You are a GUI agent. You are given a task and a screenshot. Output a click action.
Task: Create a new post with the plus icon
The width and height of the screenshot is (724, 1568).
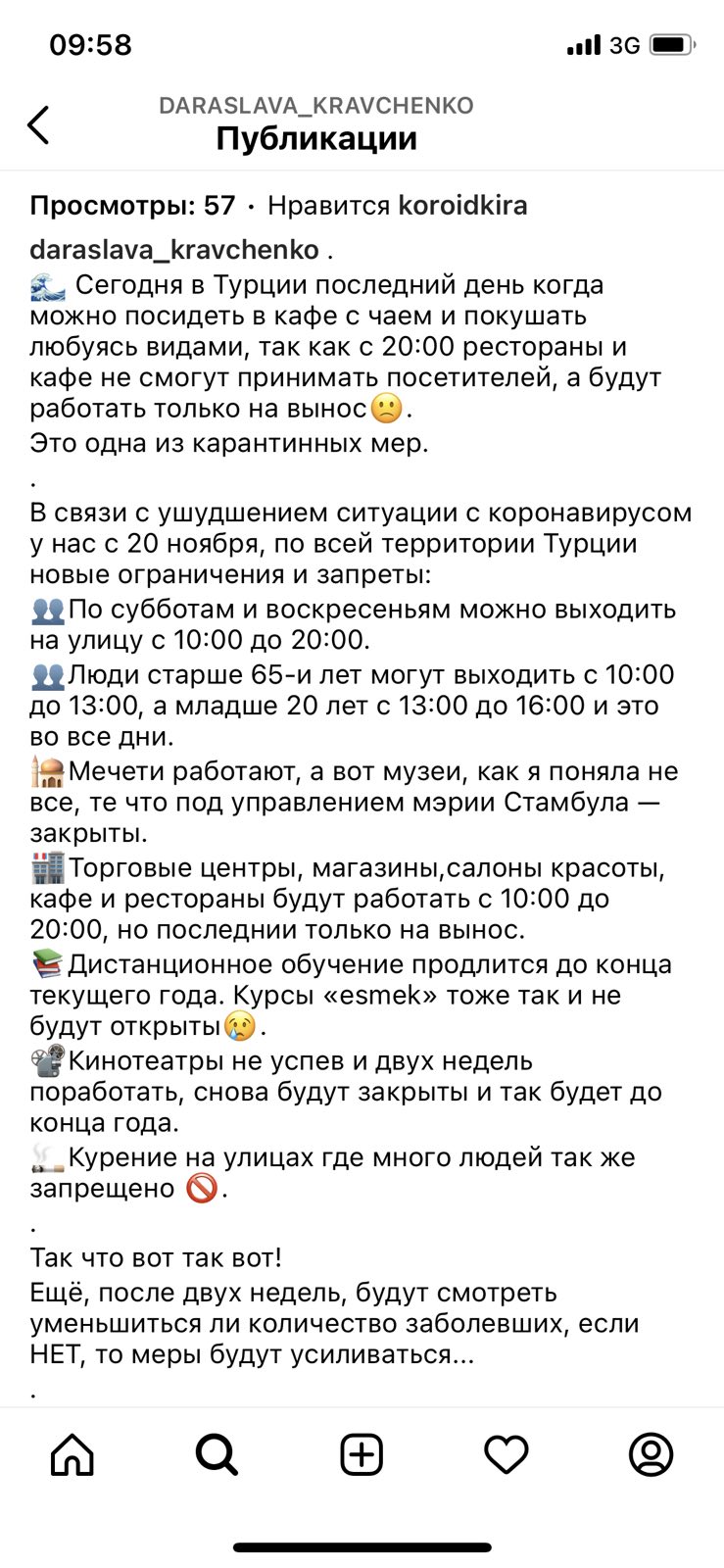coord(362,1454)
